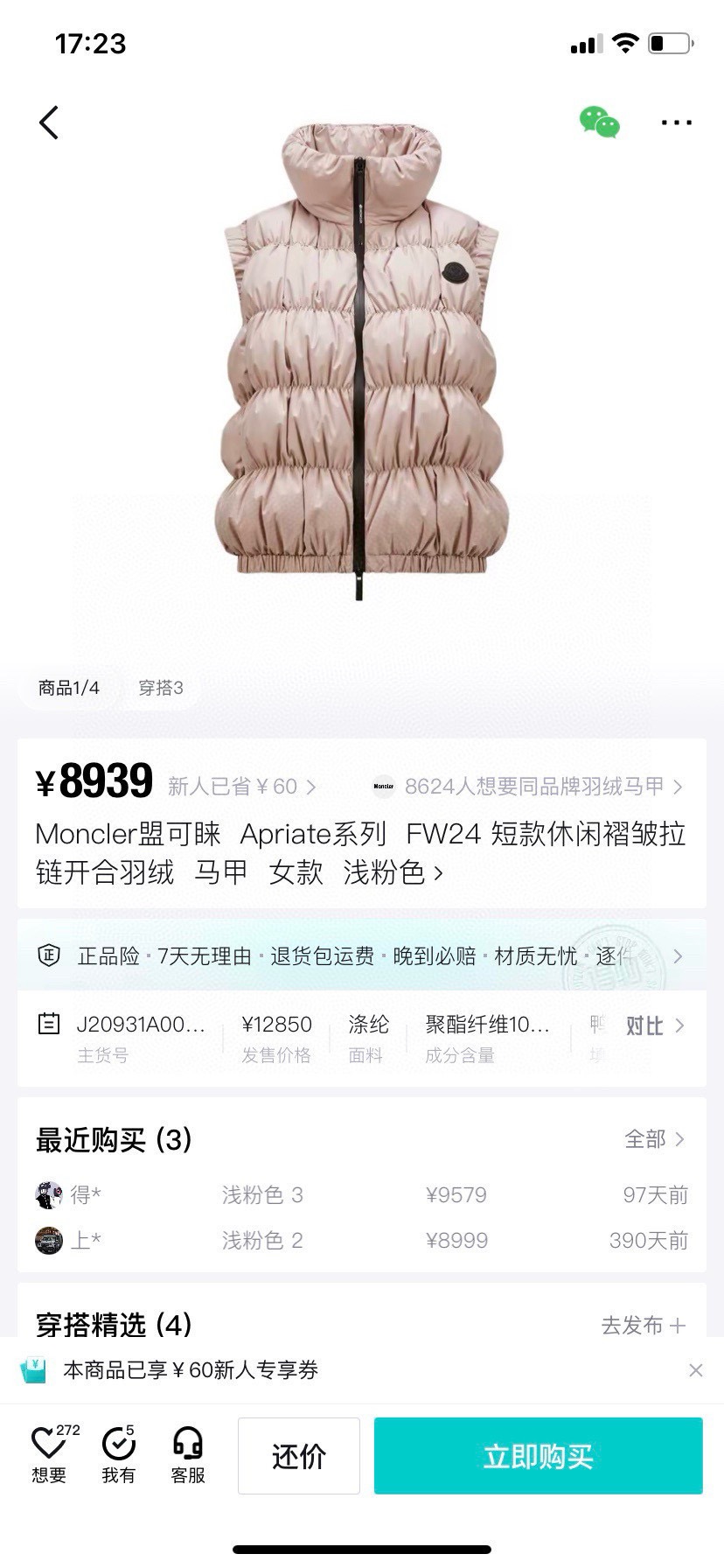Tap 立即购买 to buy now

[539, 1456]
